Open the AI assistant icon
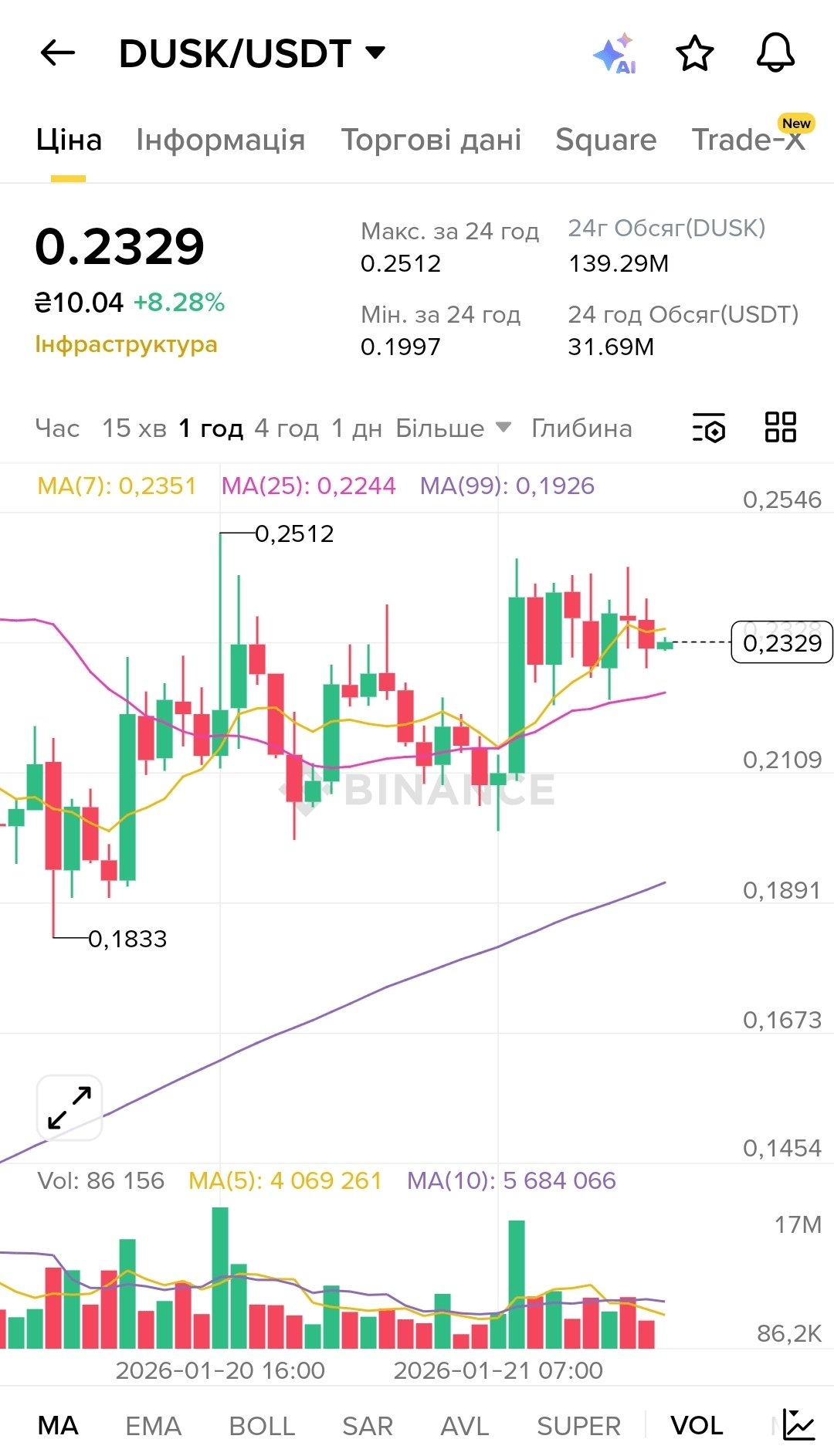Image resolution: width=834 pixels, height=1456 pixels. coord(615,54)
